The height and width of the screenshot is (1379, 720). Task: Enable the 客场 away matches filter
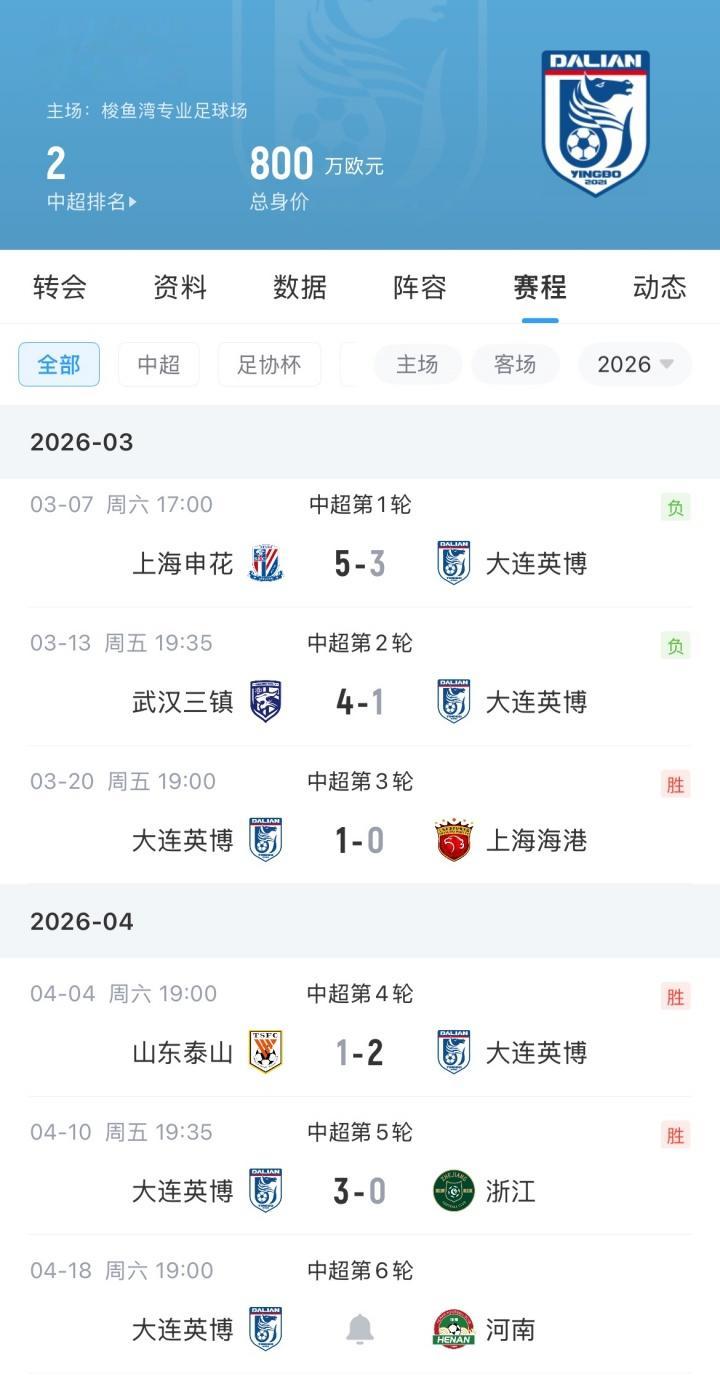point(517,365)
